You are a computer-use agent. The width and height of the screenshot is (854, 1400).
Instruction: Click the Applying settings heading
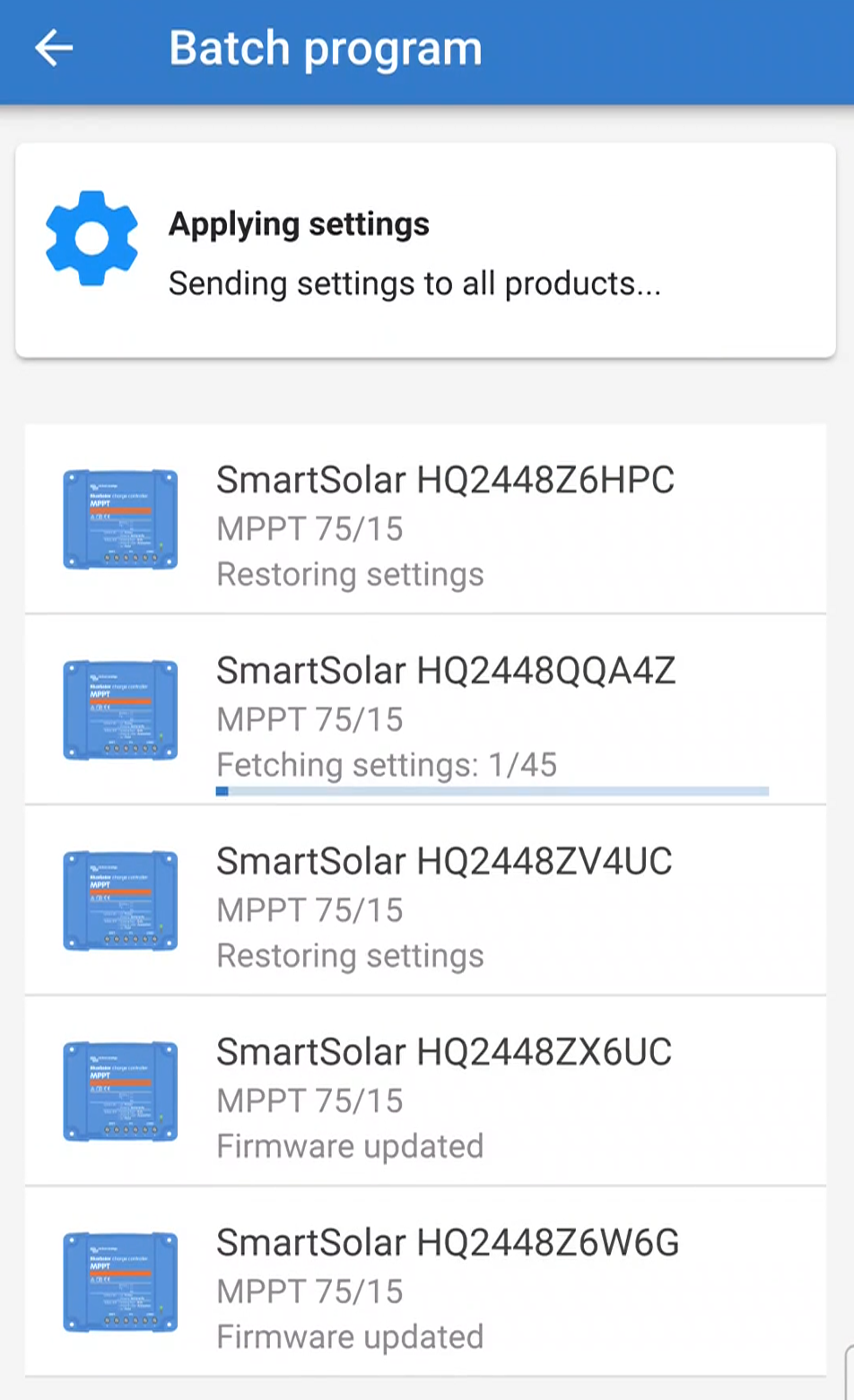(300, 223)
